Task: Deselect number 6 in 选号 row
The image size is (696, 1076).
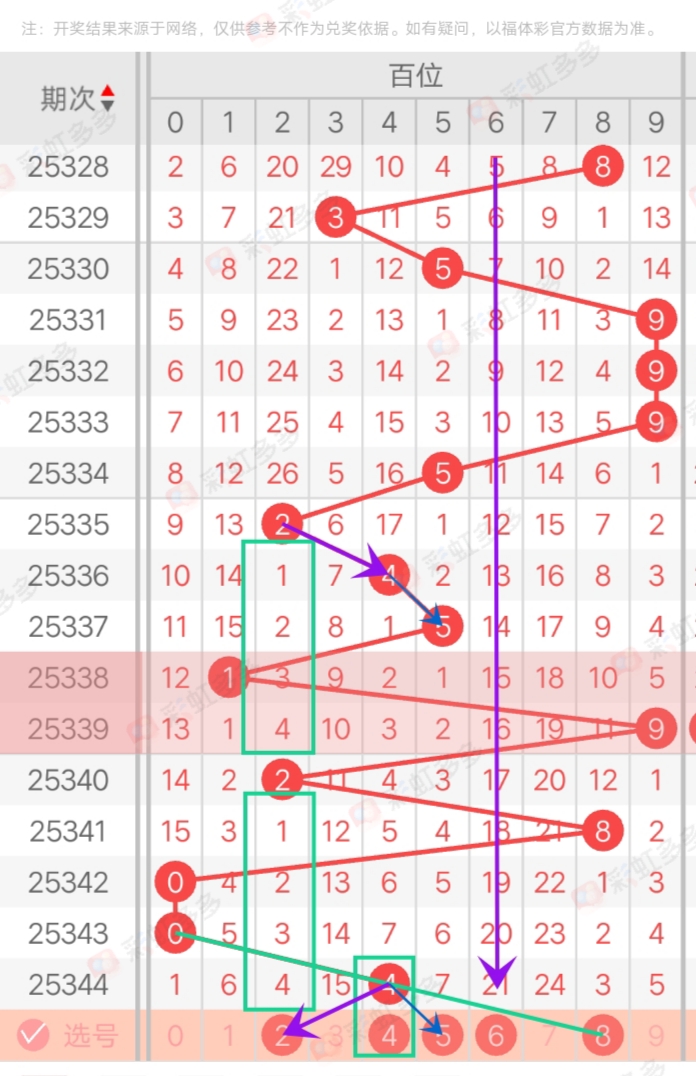Action: tap(496, 1035)
